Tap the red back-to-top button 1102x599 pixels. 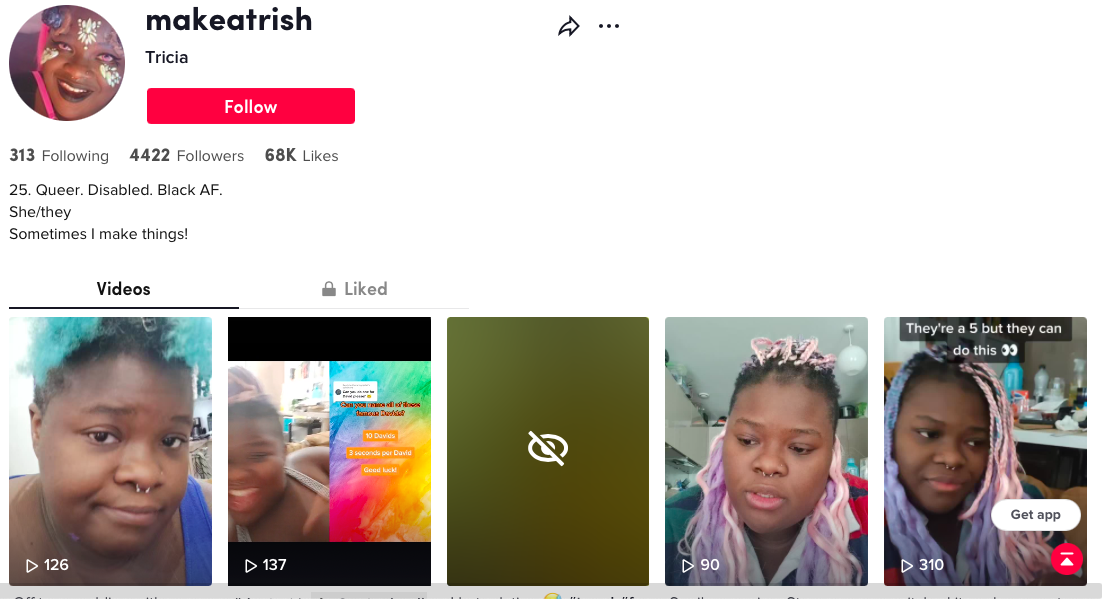[1067, 560]
